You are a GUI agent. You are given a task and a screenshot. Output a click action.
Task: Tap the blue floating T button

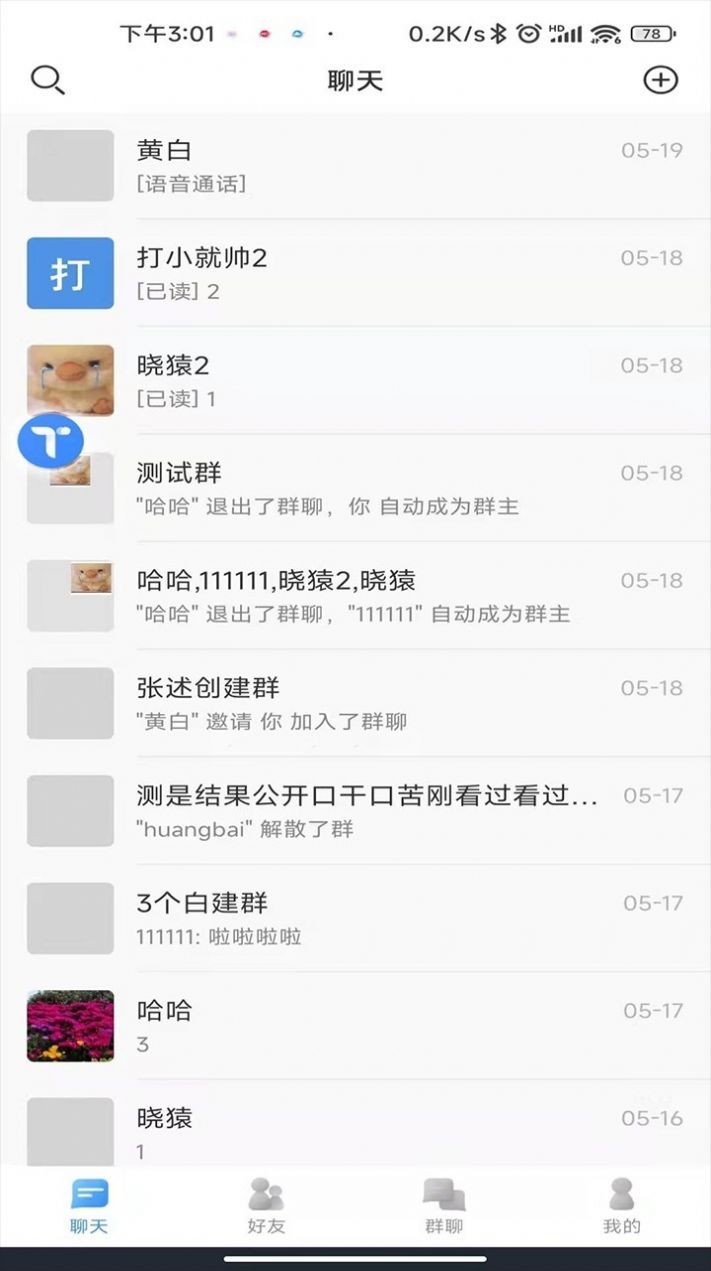click(50, 441)
